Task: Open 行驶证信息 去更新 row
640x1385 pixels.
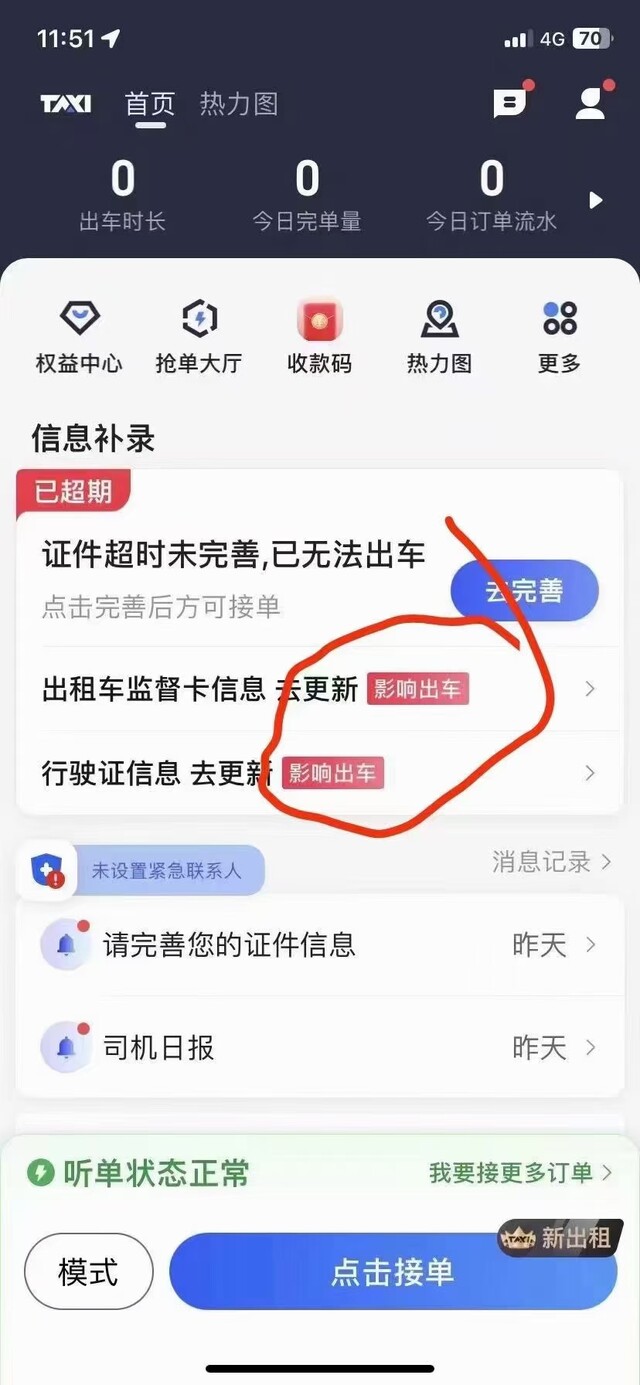Action: 319,772
